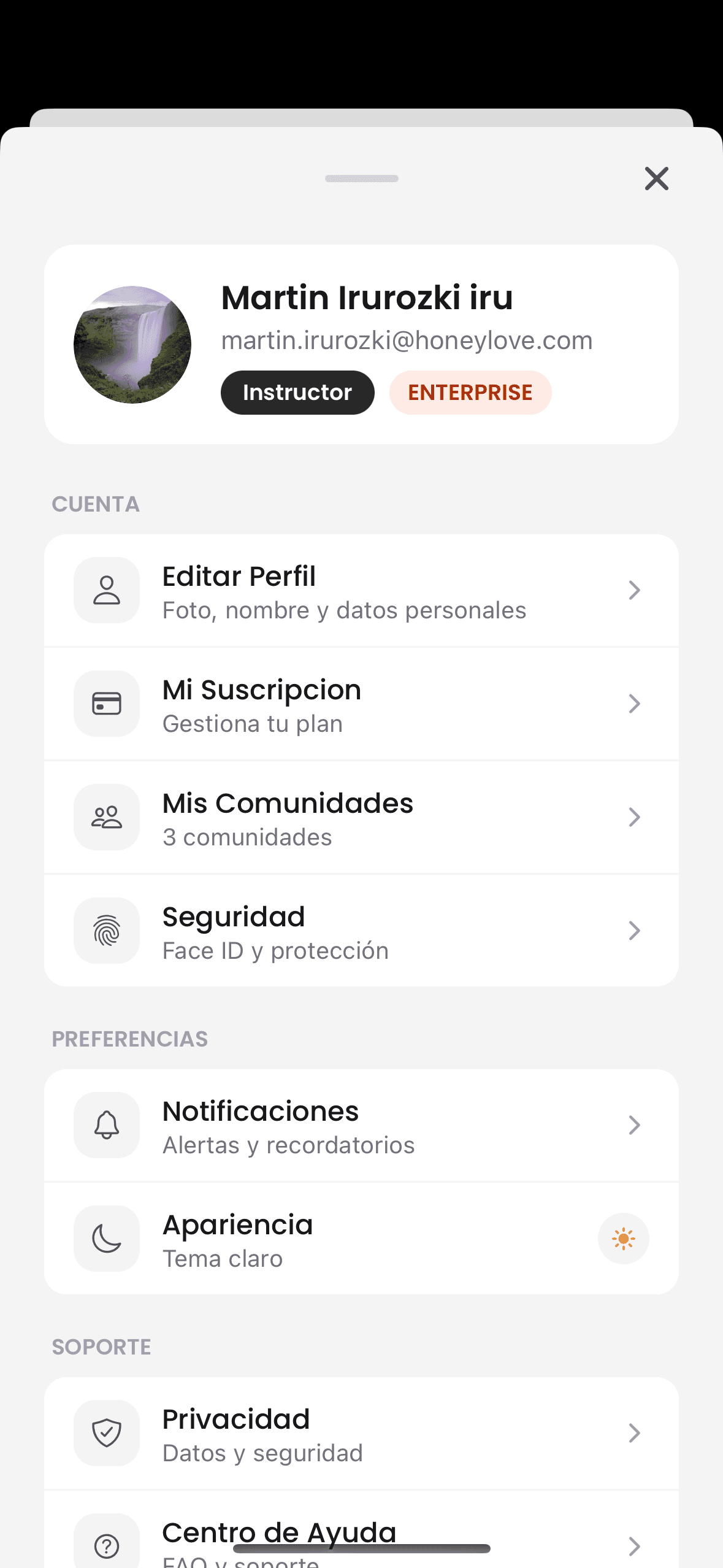Toggle the Apariencia theme sun button

click(623, 1239)
